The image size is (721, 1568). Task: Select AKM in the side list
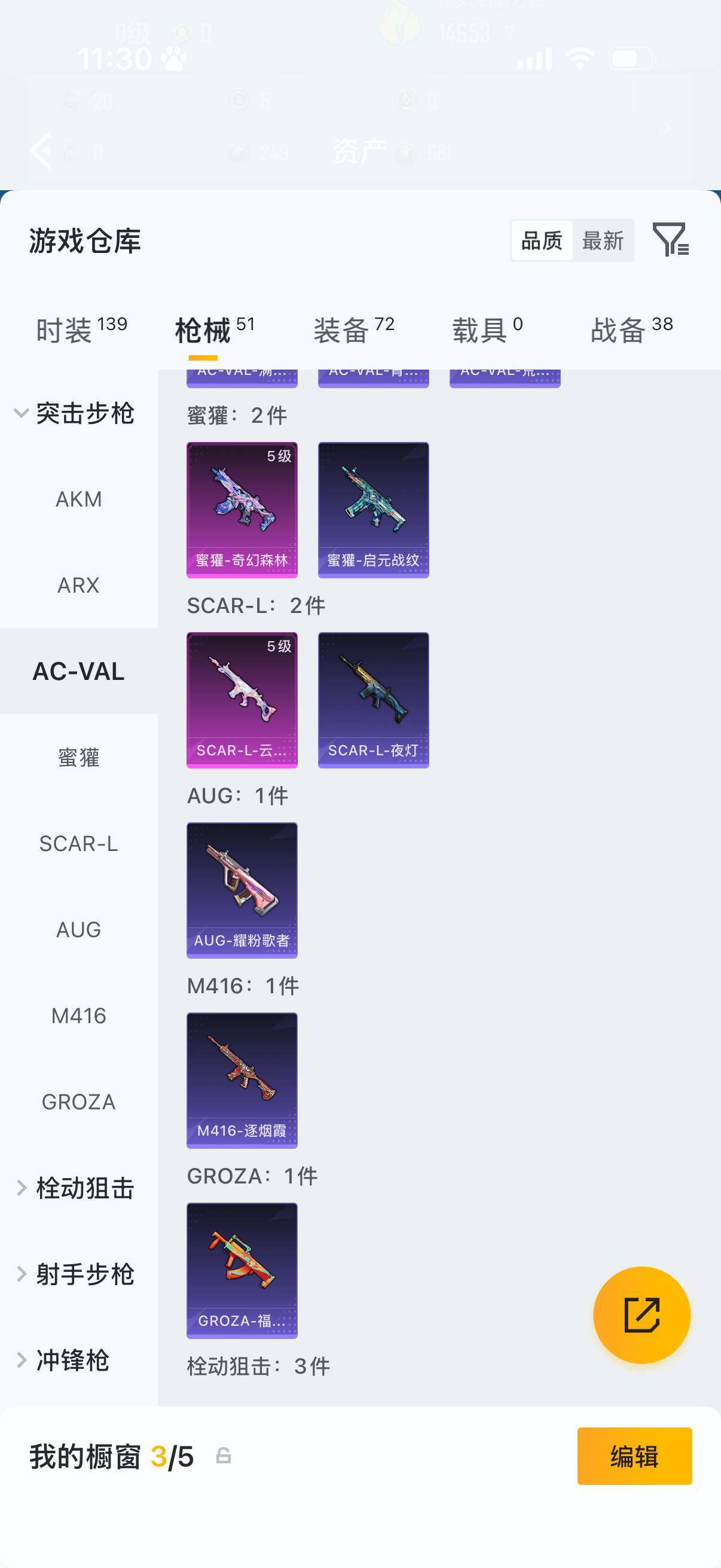[78, 499]
